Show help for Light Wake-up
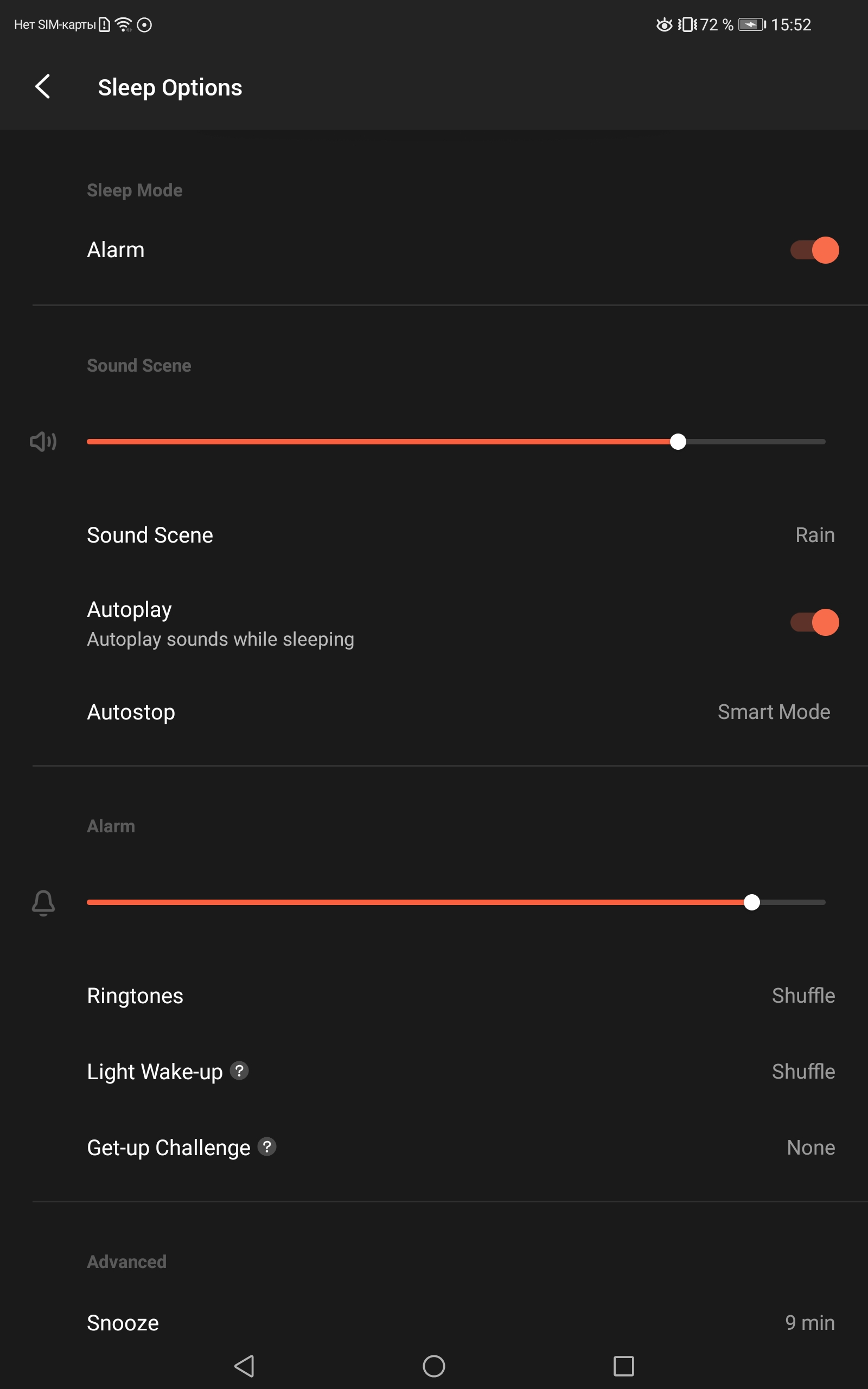868x1389 pixels. (x=239, y=1071)
